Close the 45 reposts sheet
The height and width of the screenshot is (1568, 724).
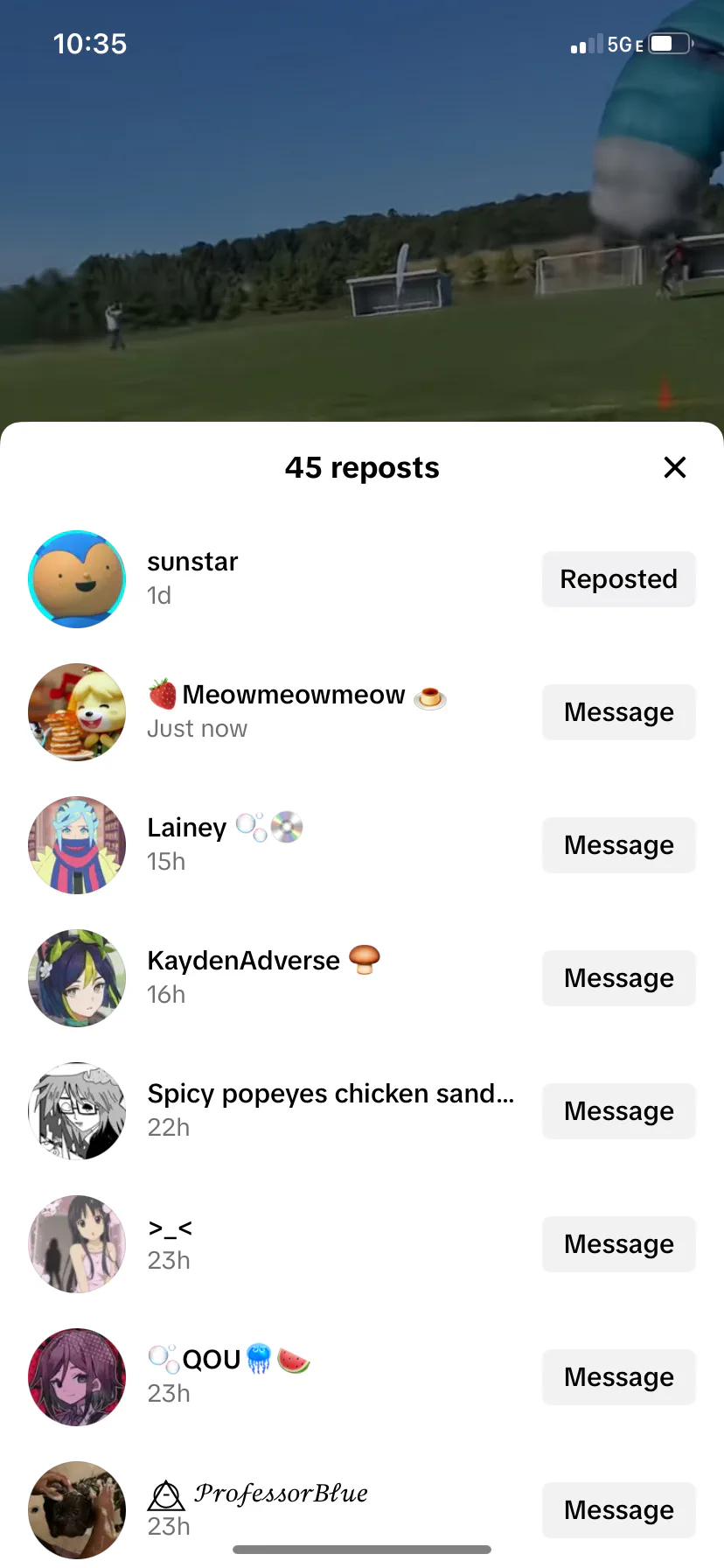point(674,467)
